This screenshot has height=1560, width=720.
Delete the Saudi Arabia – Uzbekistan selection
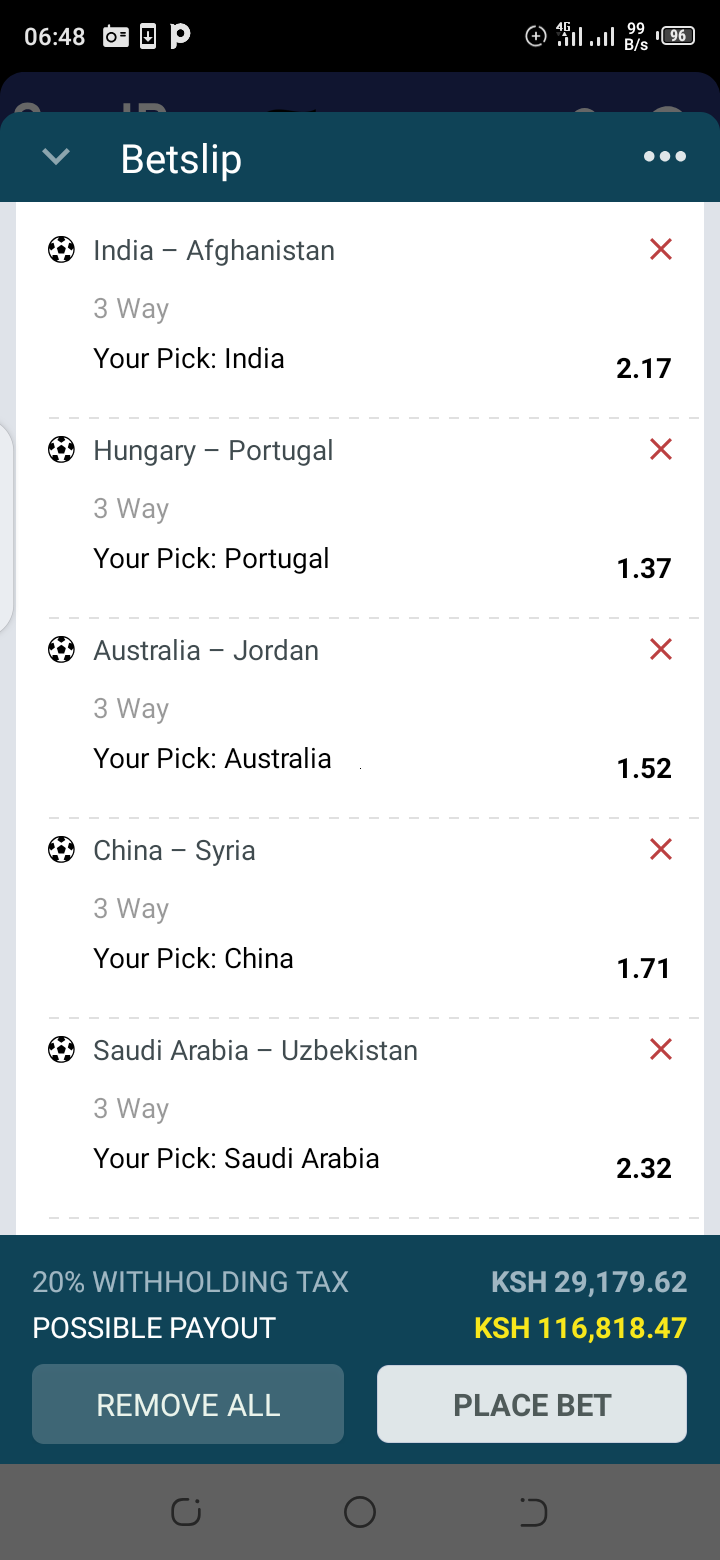(x=661, y=1050)
